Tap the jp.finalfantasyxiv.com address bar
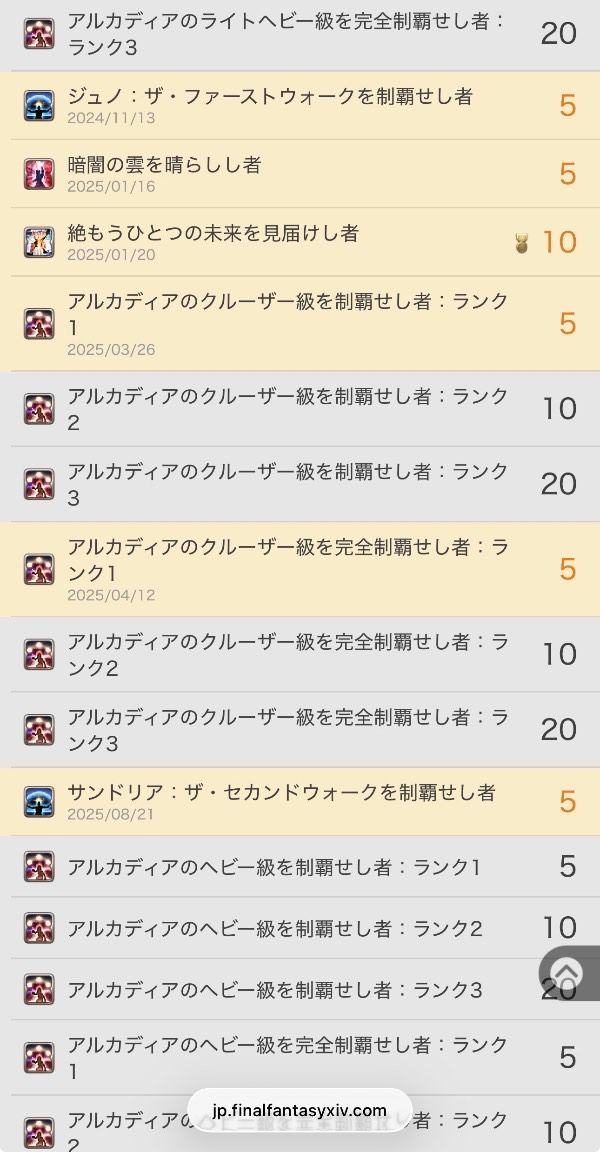 pyautogui.click(x=299, y=1111)
